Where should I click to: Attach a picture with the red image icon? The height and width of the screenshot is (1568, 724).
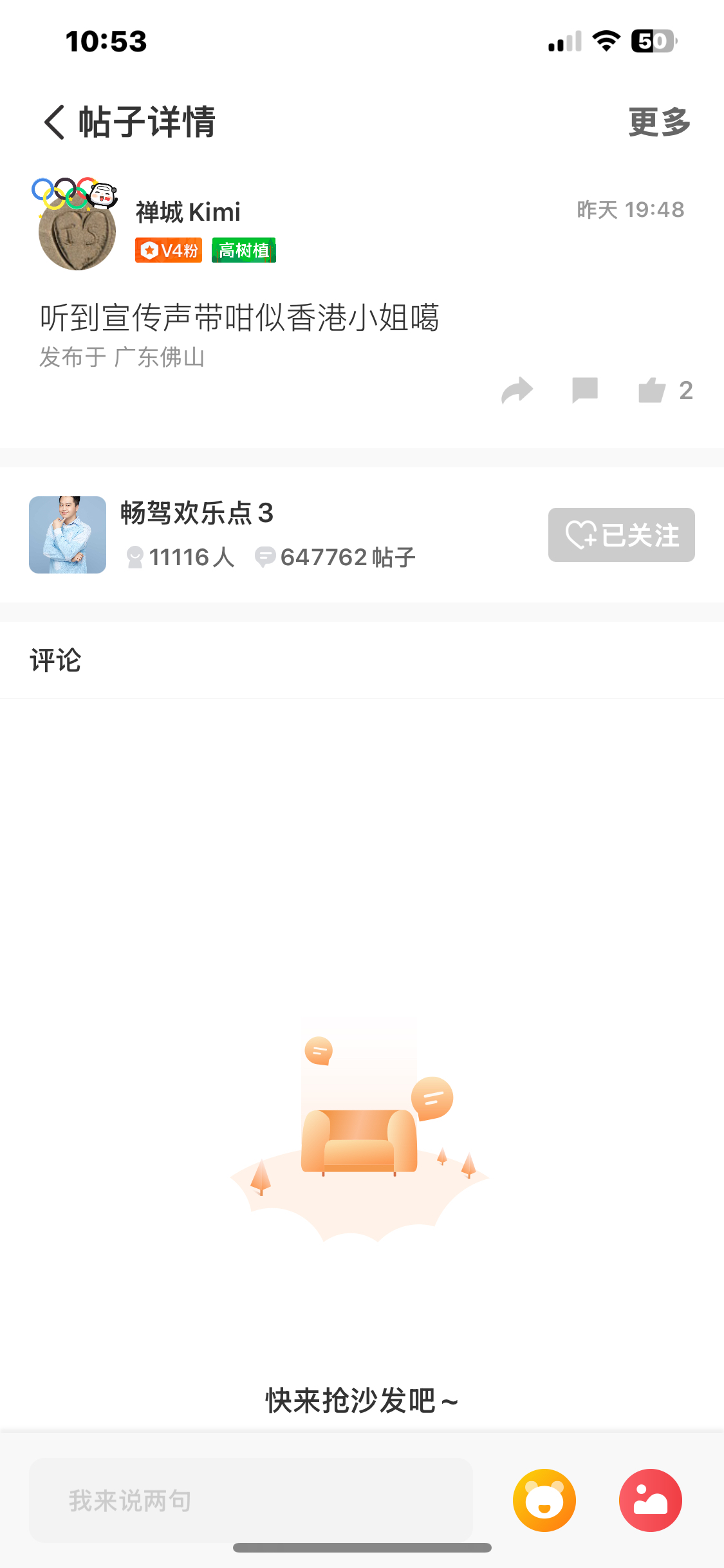tap(651, 1500)
